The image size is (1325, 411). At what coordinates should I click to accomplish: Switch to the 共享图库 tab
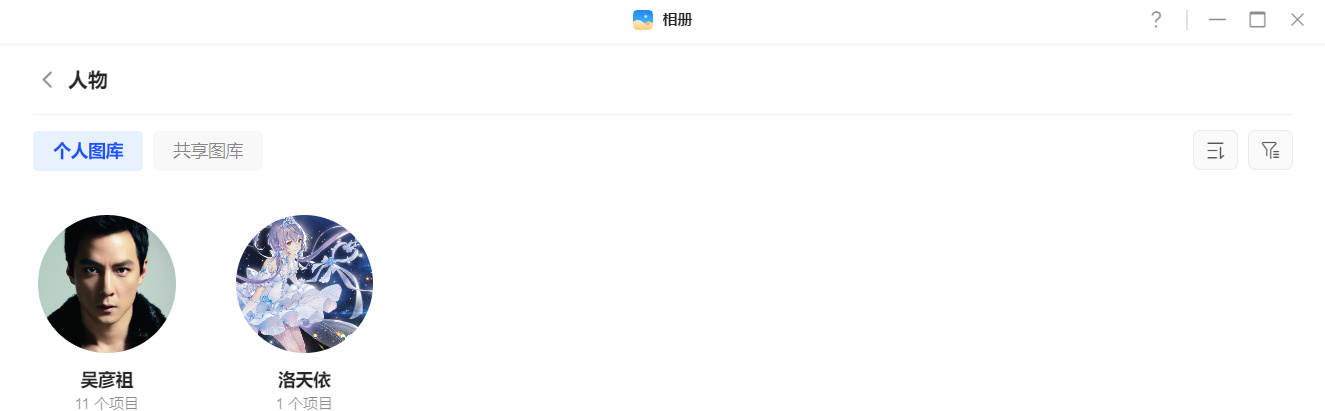pyautogui.click(x=208, y=151)
